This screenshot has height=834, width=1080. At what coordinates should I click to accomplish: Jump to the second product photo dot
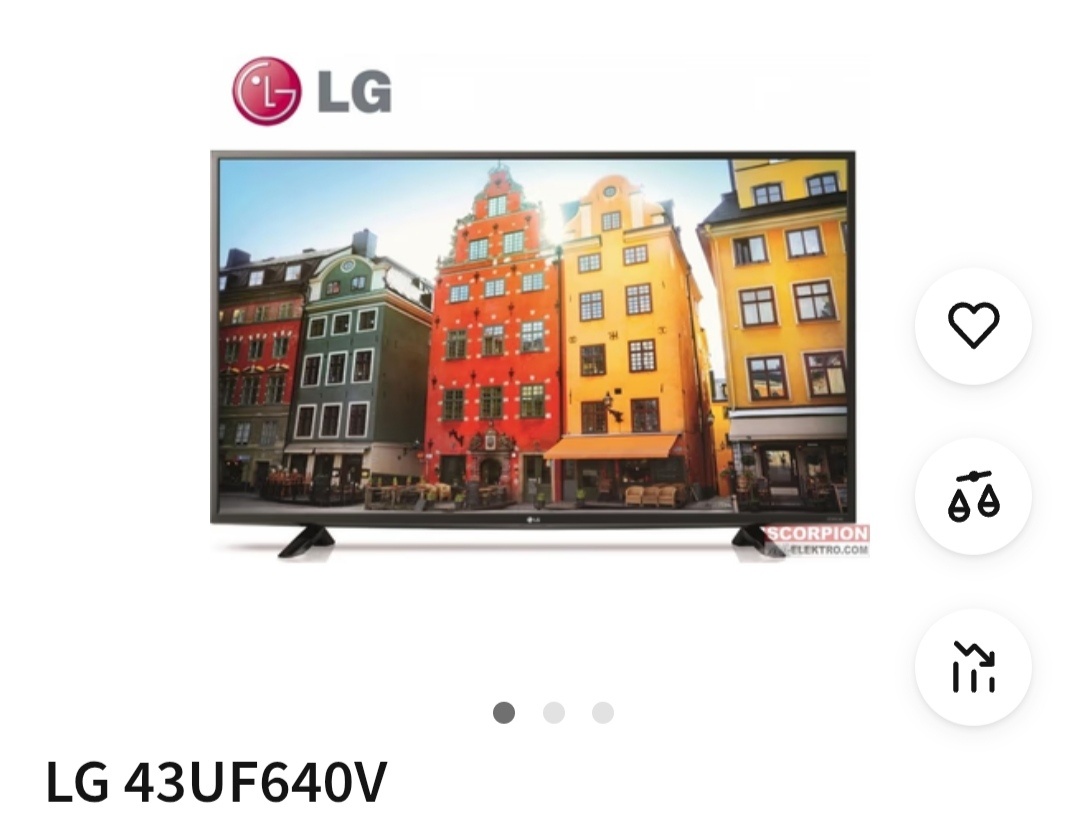click(554, 713)
